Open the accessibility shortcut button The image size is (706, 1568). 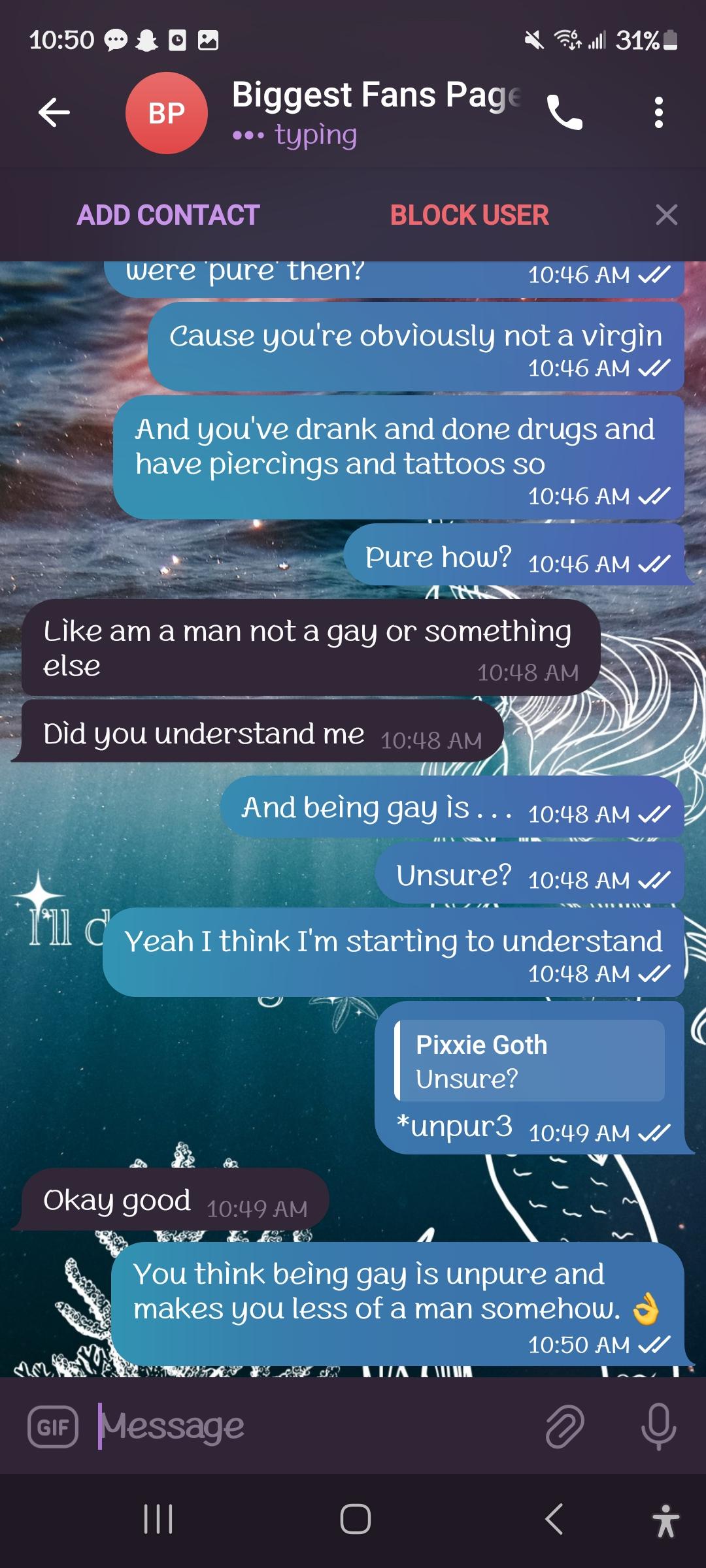(x=665, y=1520)
